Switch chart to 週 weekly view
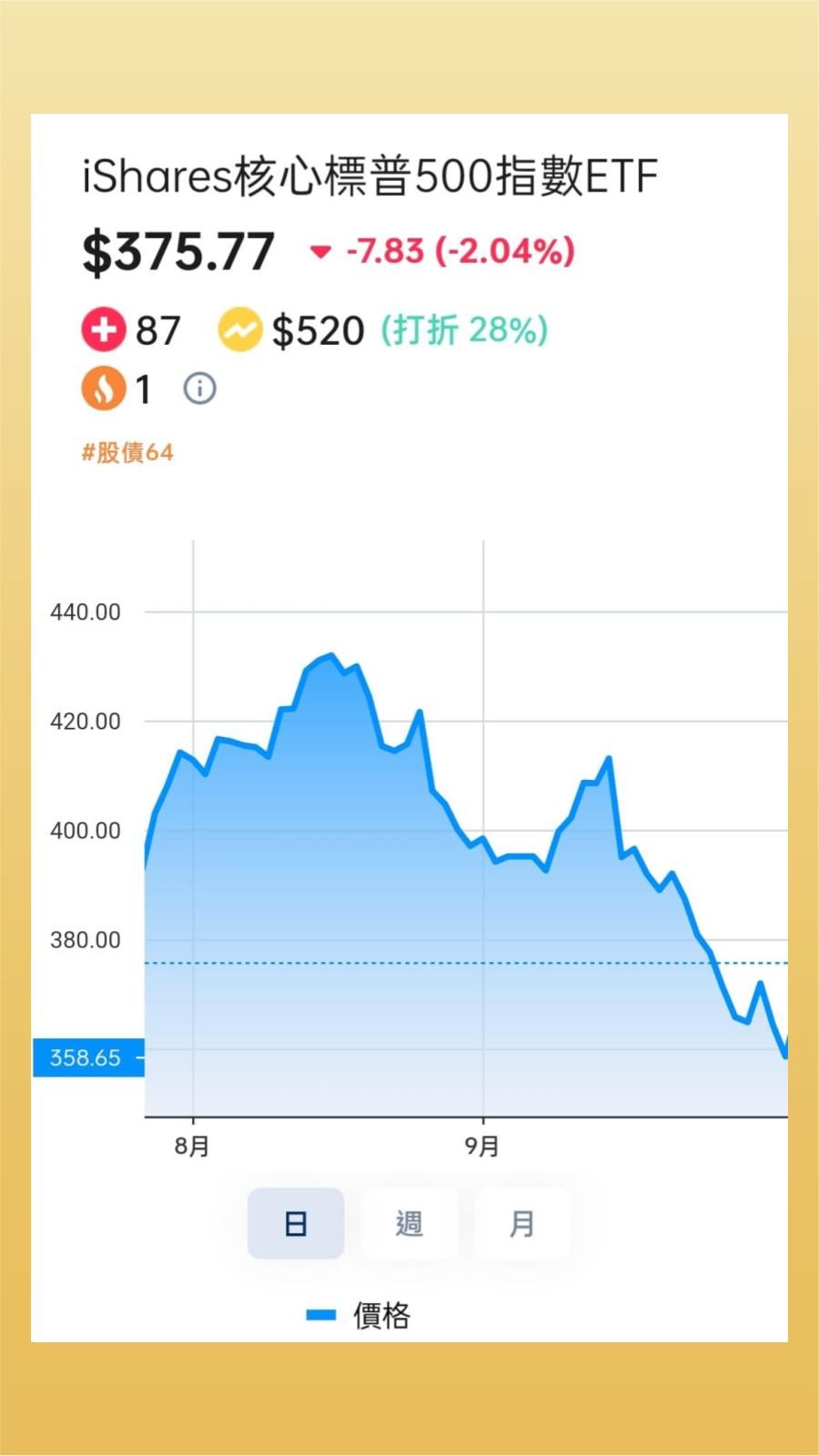819x1456 pixels. [409, 1223]
